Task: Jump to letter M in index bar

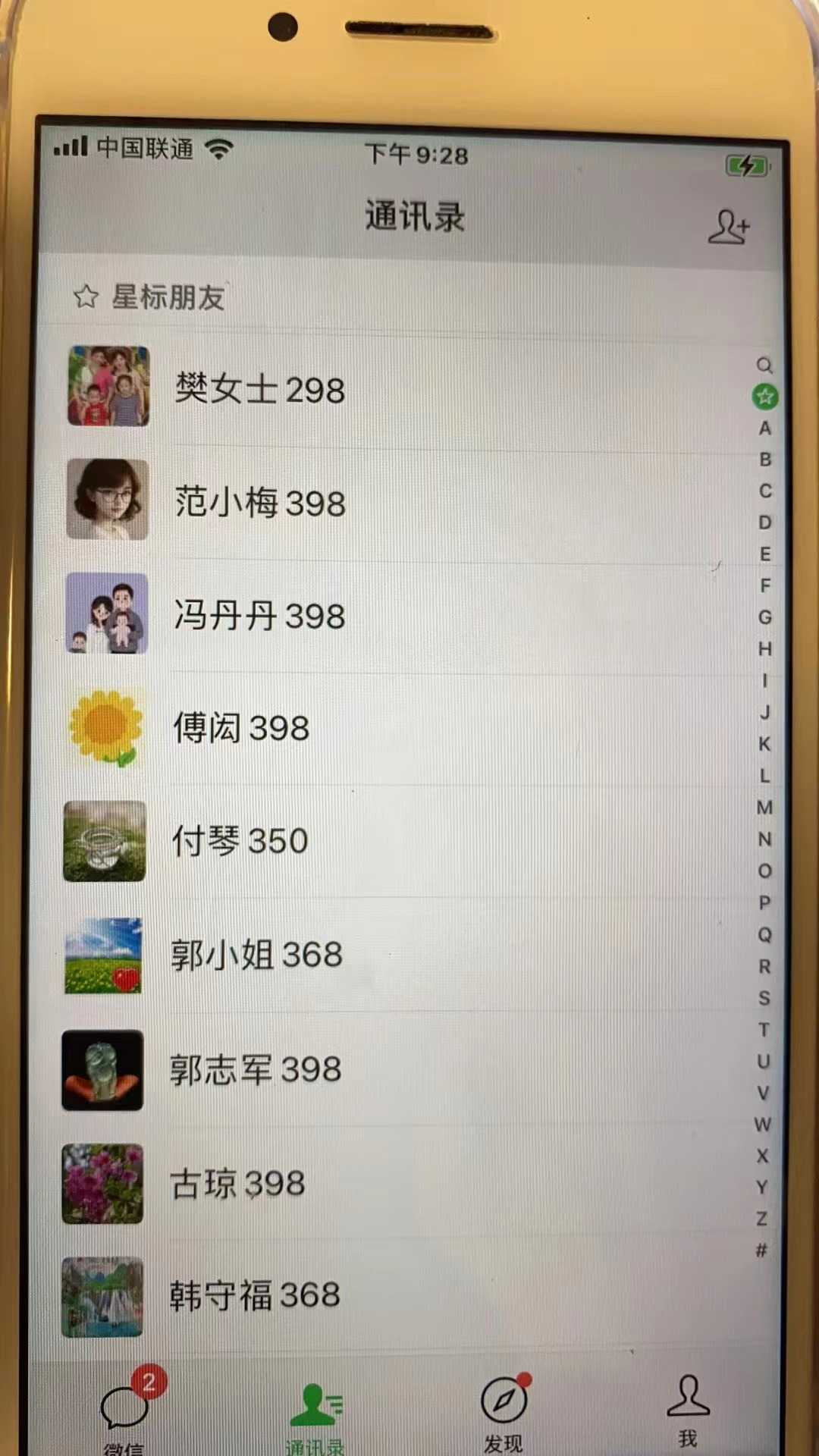Action: [764, 808]
